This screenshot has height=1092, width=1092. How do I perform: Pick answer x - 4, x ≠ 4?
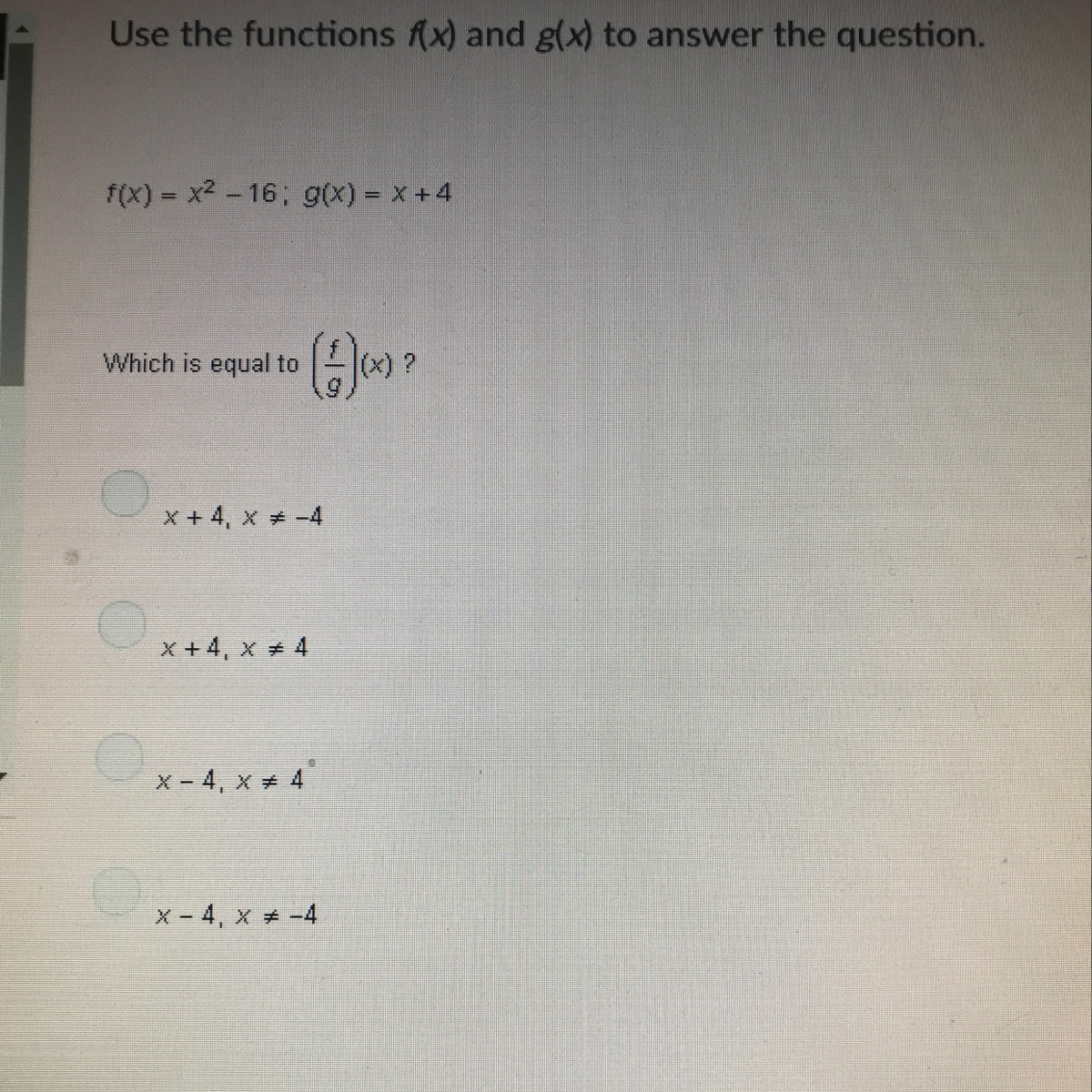point(120,755)
